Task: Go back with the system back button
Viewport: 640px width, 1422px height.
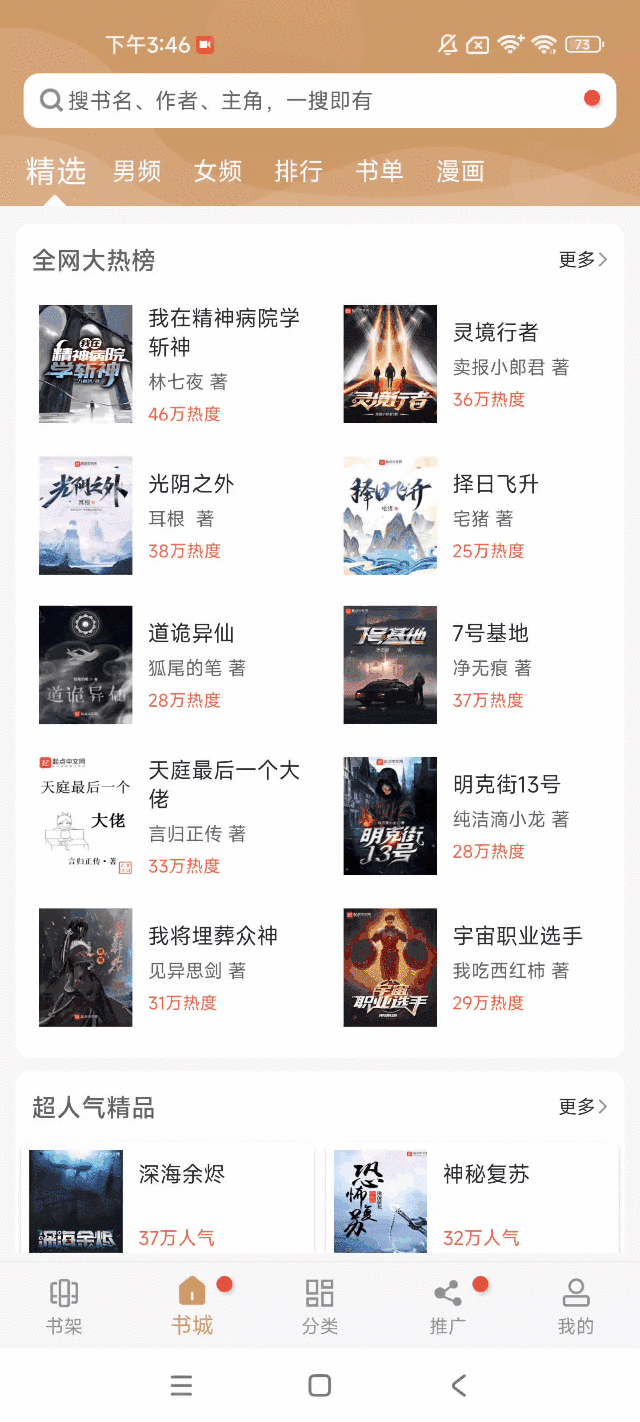Action: click(459, 1385)
